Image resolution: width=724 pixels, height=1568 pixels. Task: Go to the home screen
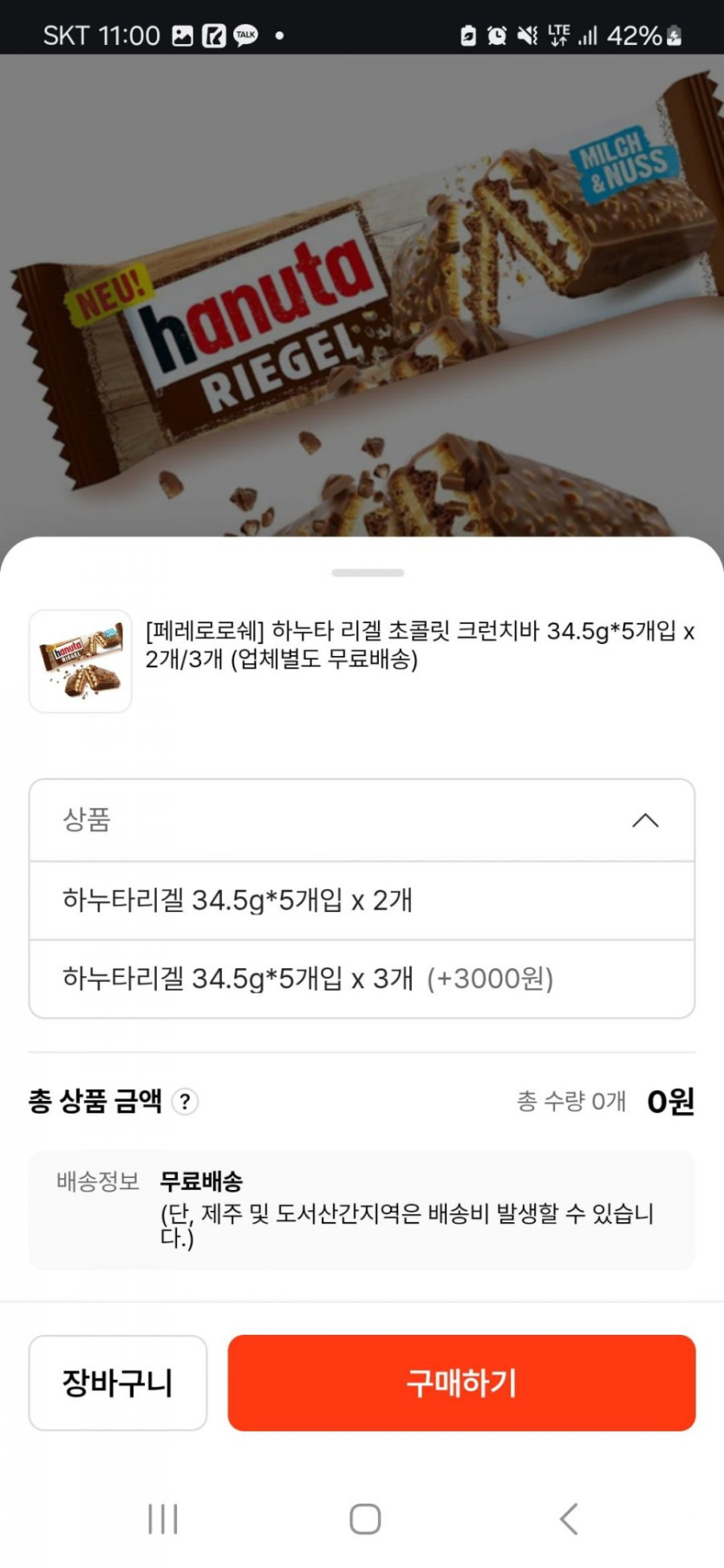pos(365,1519)
